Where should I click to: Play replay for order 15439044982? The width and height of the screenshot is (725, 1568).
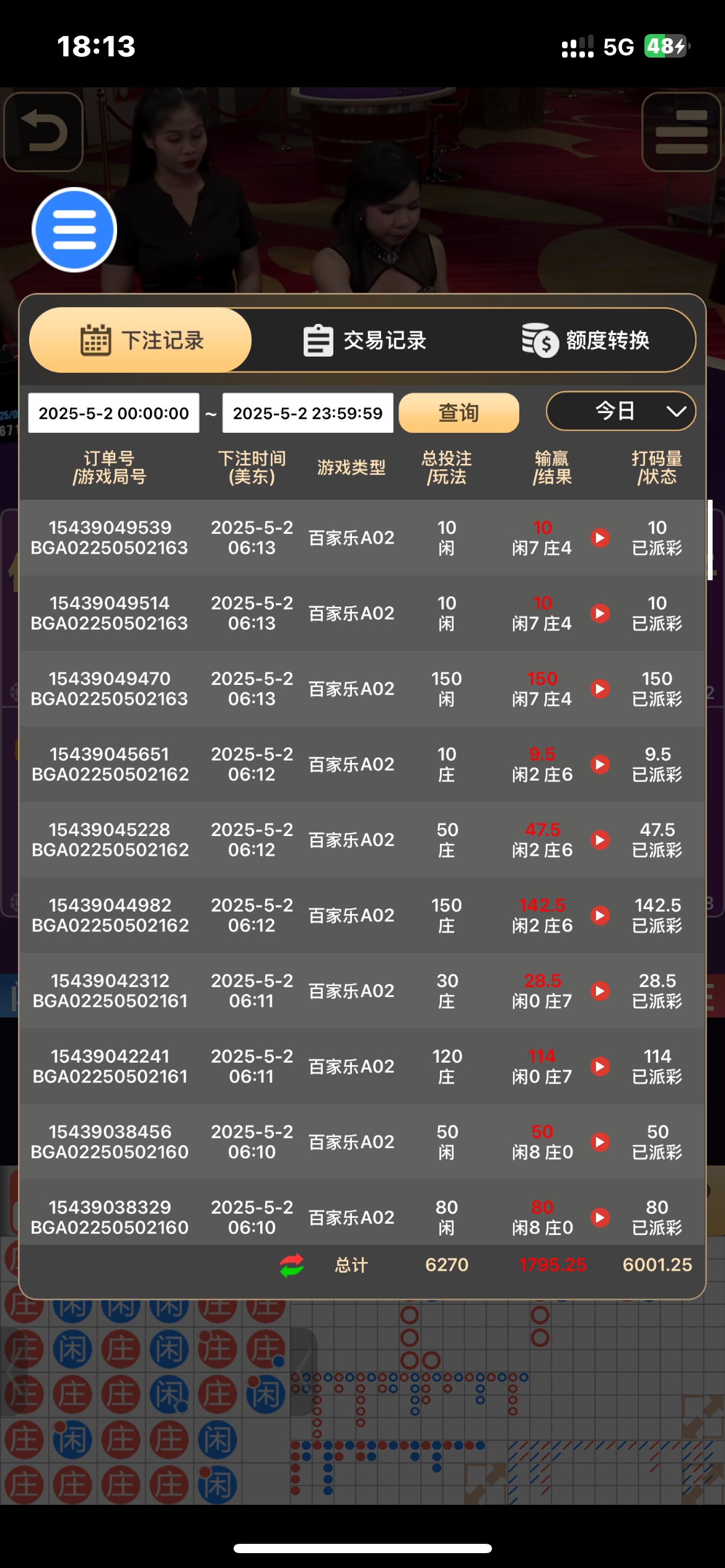tap(600, 915)
